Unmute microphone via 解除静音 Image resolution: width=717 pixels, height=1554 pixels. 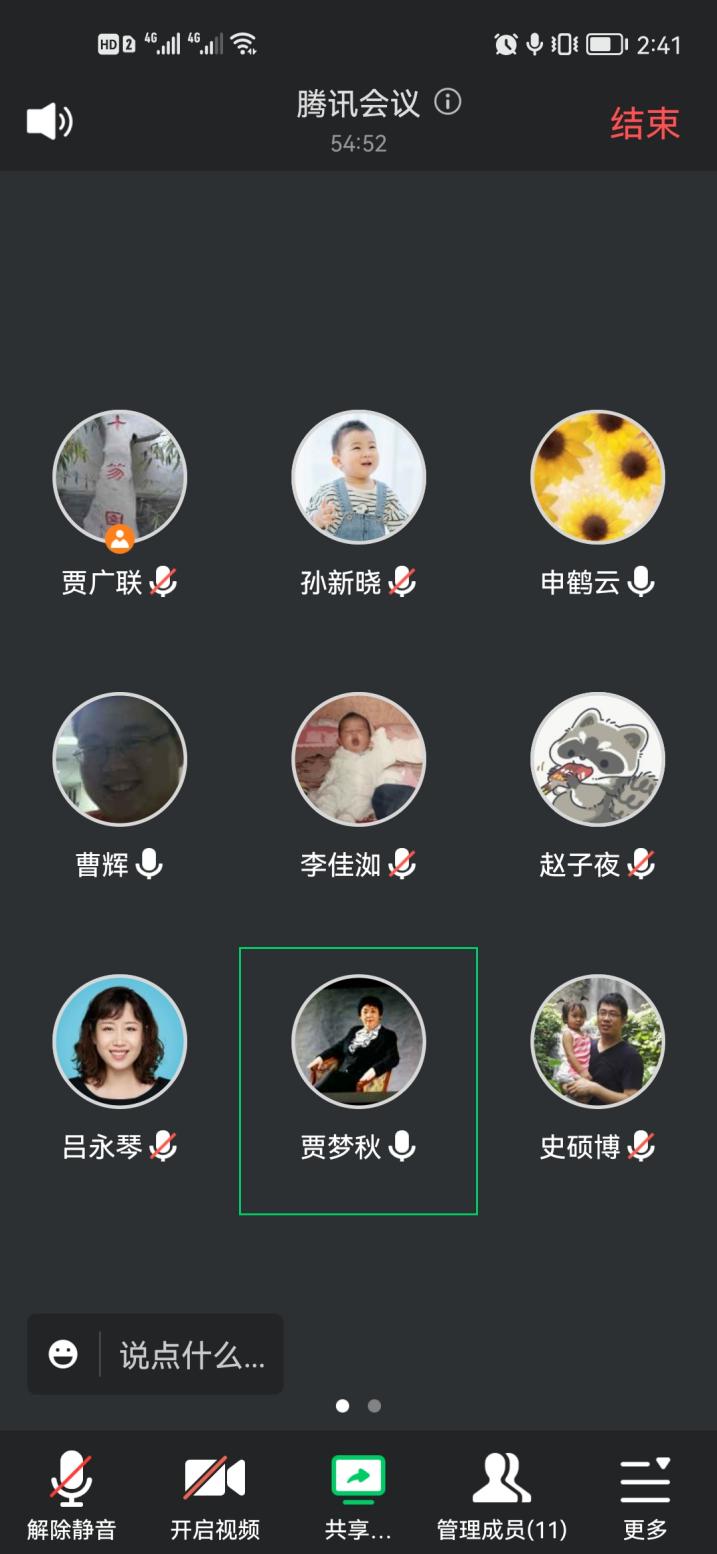pos(71,1495)
